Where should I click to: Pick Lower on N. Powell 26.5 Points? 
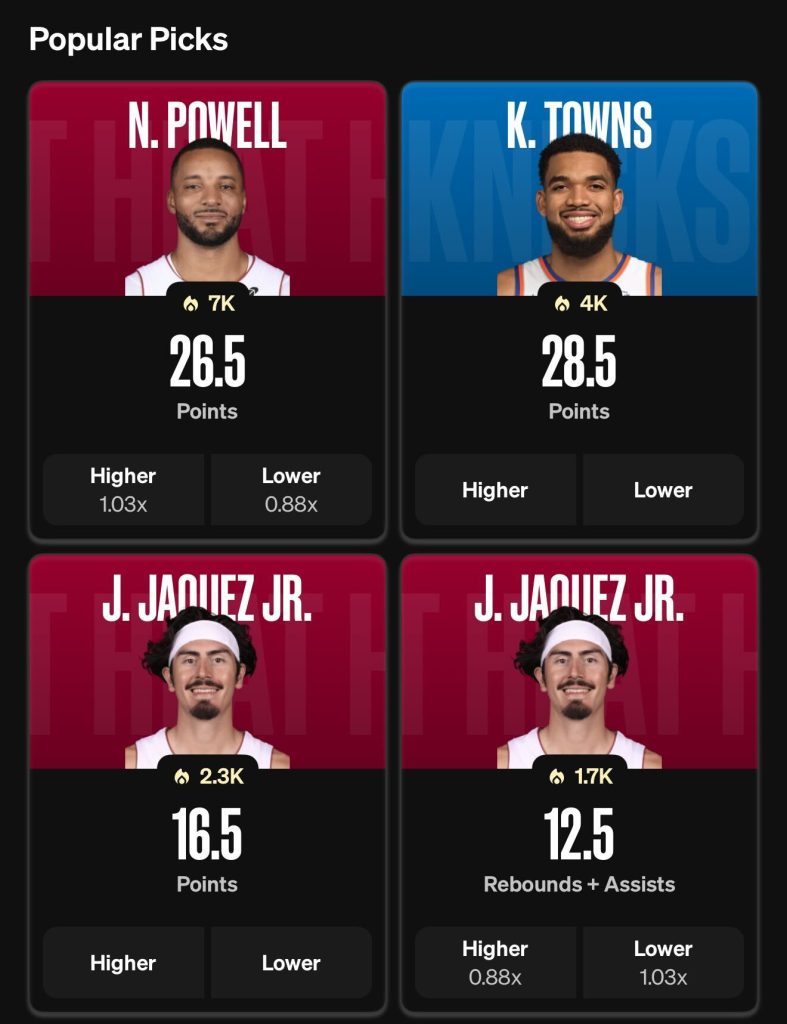pos(291,489)
